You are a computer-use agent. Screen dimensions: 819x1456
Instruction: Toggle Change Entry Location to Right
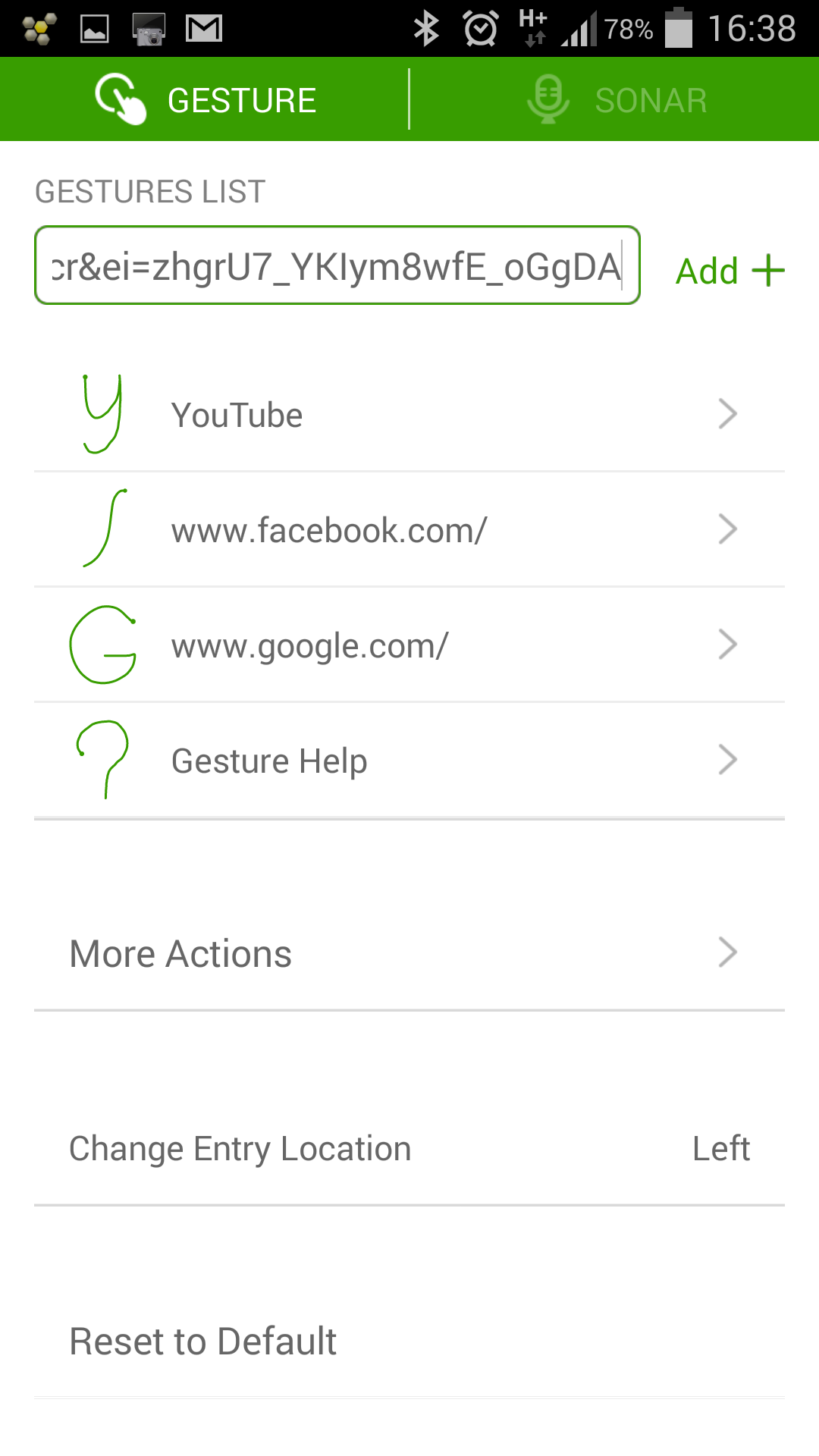click(x=720, y=1147)
